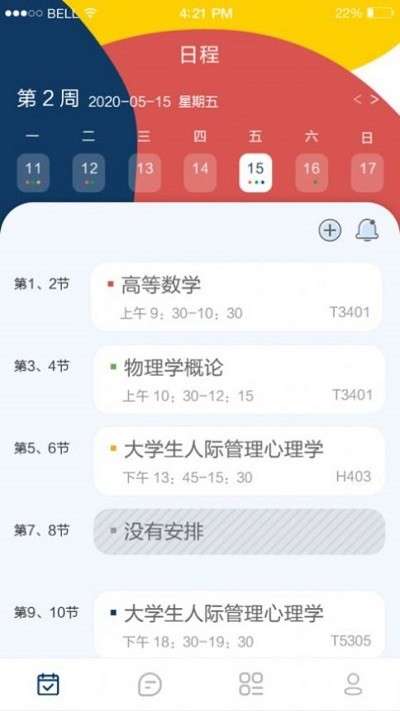Select date 12 Tuesday
400x711 pixels.
click(x=89, y=173)
